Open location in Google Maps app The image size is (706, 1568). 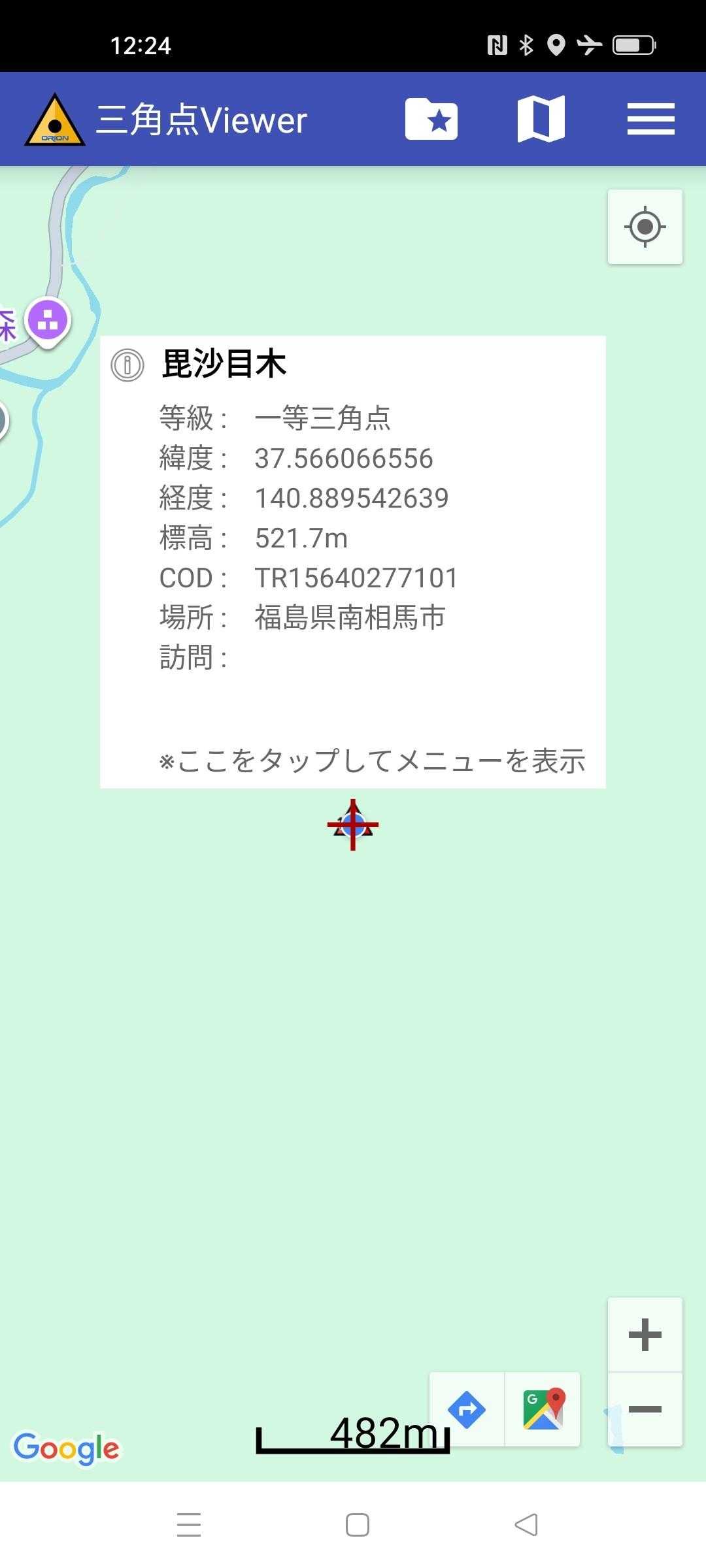(543, 1409)
